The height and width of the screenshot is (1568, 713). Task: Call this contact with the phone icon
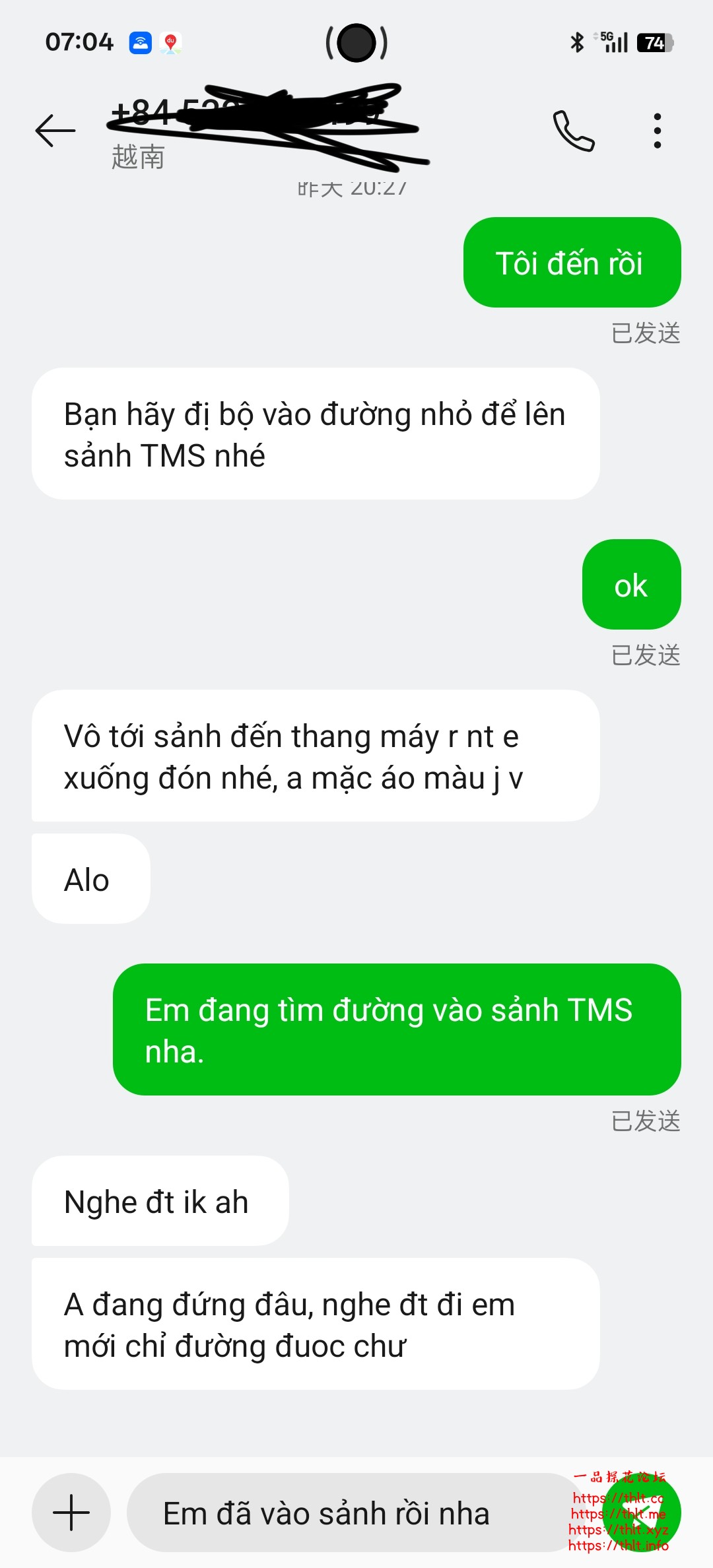573,131
